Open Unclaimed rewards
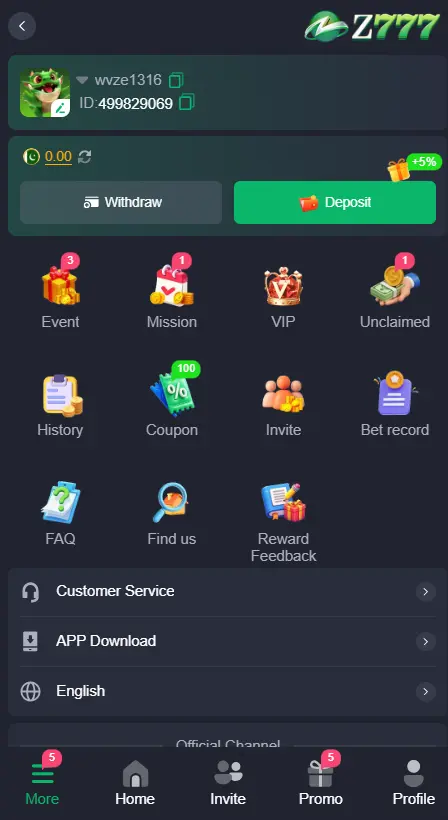Viewport: 448px width, 820px height. [395, 293]
